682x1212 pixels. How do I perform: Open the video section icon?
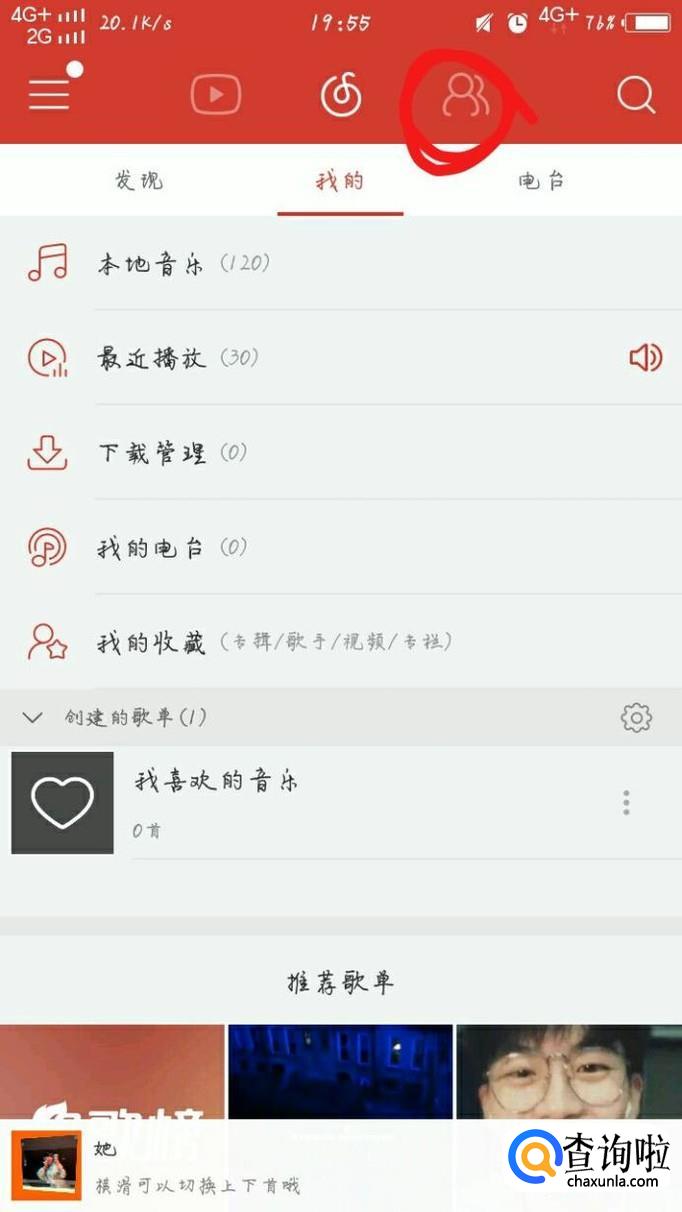(x=216, y=96)
